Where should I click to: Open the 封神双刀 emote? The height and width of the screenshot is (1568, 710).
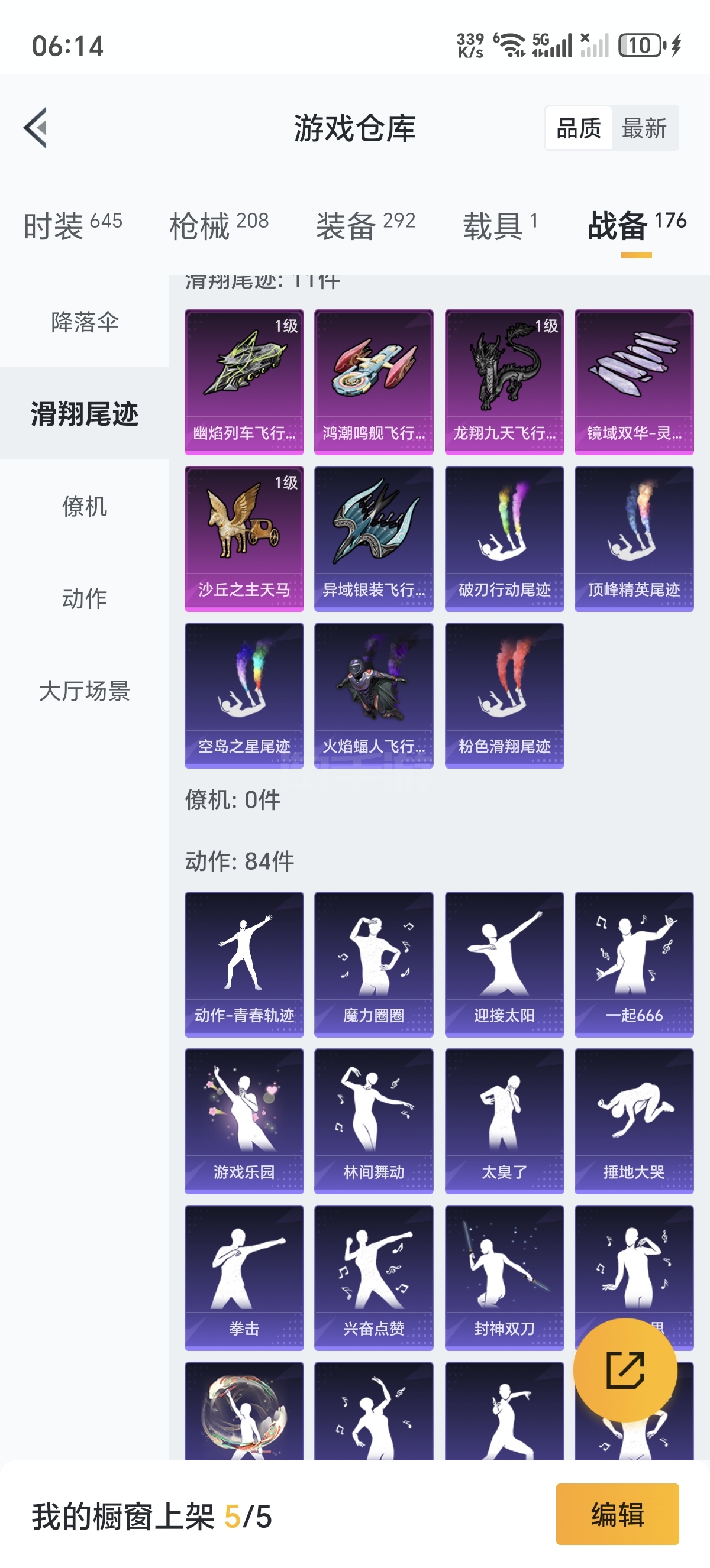504,1278
